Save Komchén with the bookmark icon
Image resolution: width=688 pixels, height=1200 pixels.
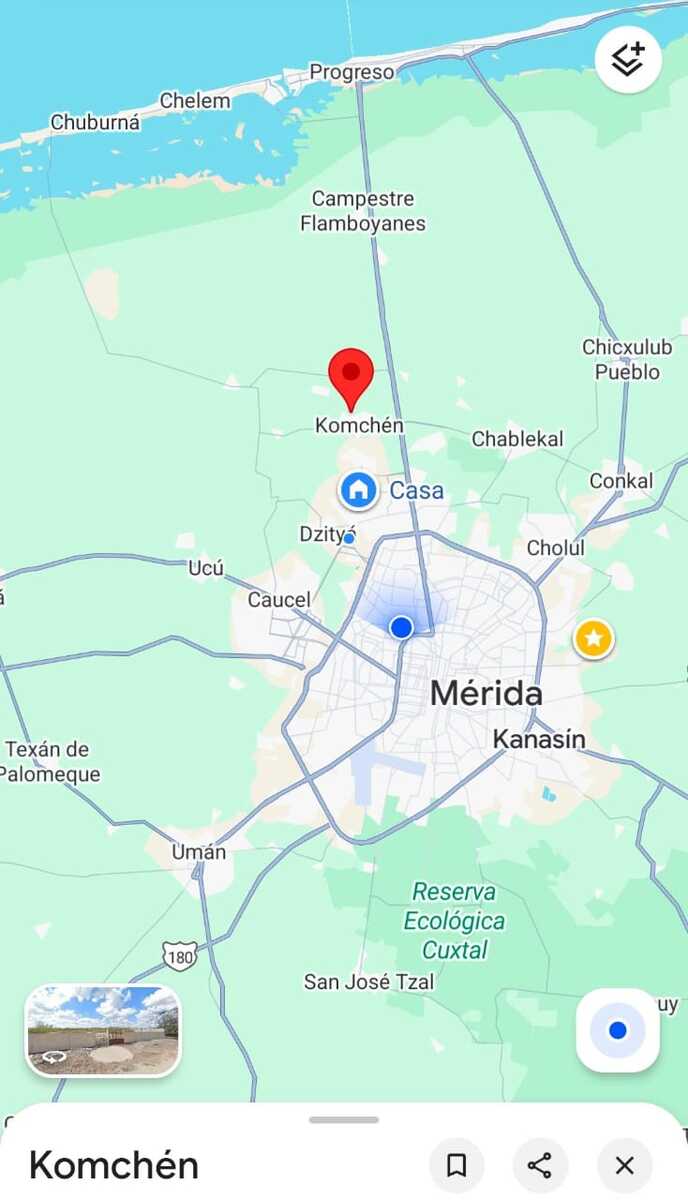[x=457, y=1165]
